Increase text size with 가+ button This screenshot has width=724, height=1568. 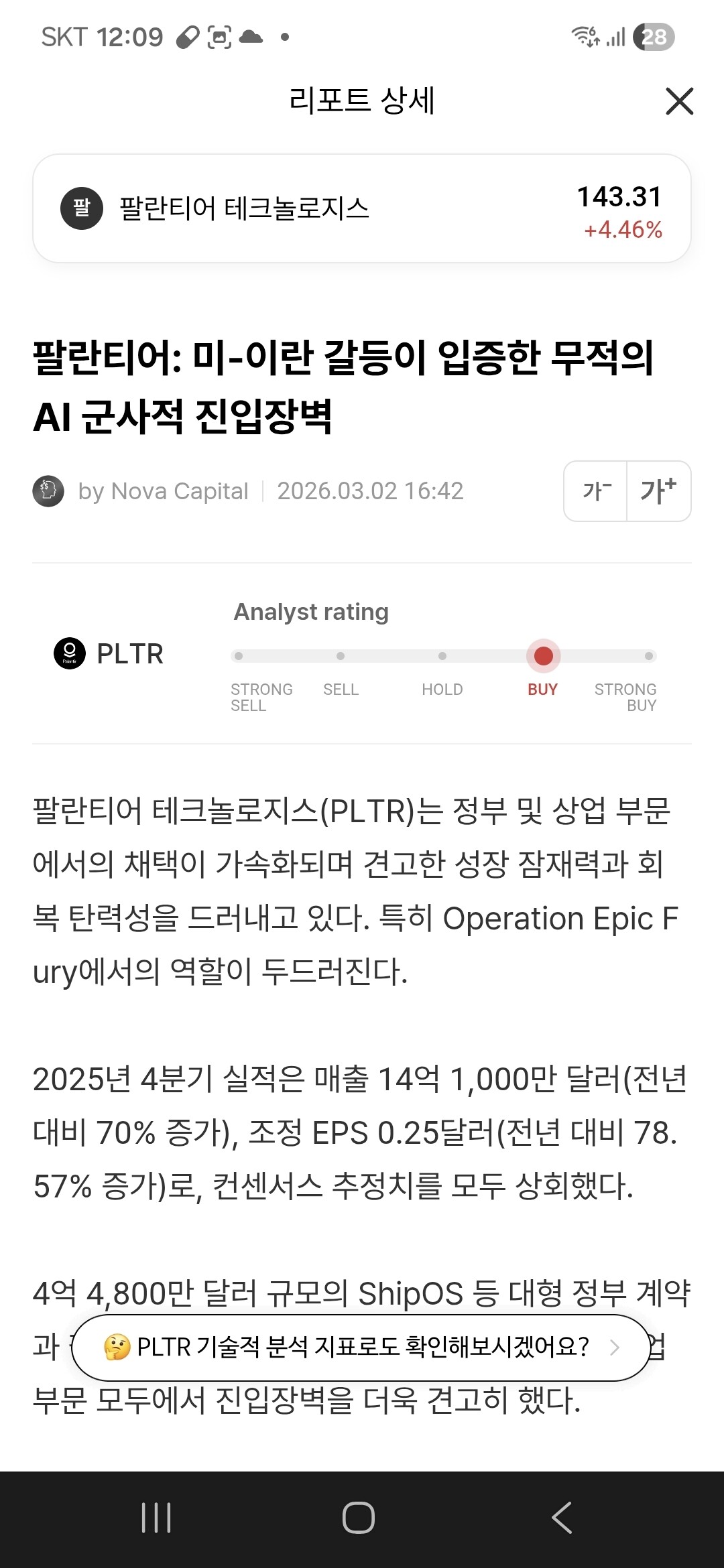(658, 491)
